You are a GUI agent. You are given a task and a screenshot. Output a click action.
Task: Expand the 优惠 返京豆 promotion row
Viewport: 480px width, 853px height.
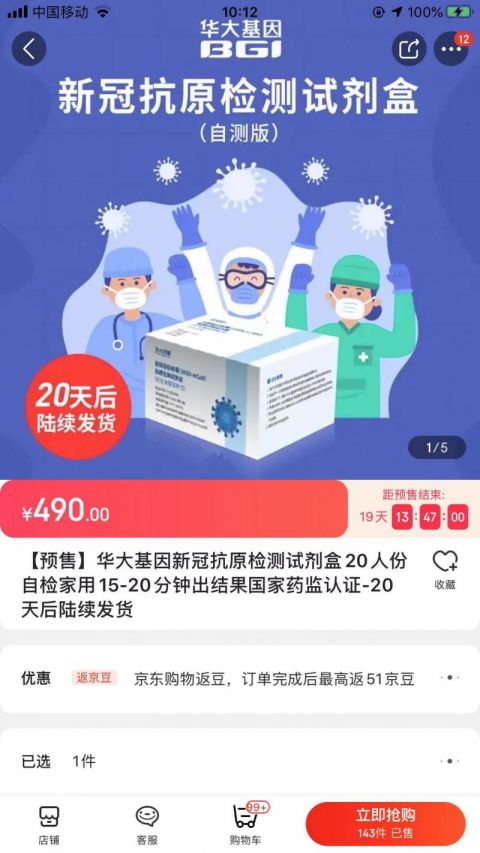[x=240, y=678]
